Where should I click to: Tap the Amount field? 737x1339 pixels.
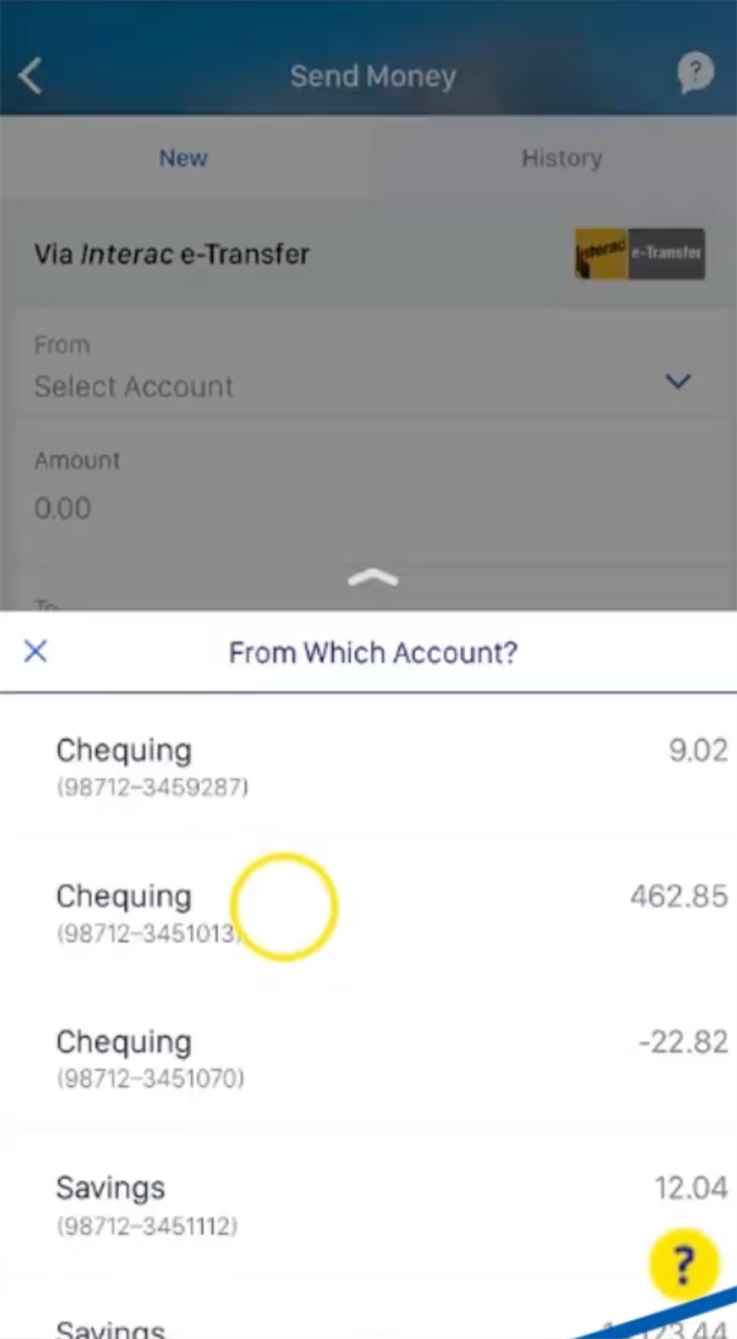click(x=368, y=488)
